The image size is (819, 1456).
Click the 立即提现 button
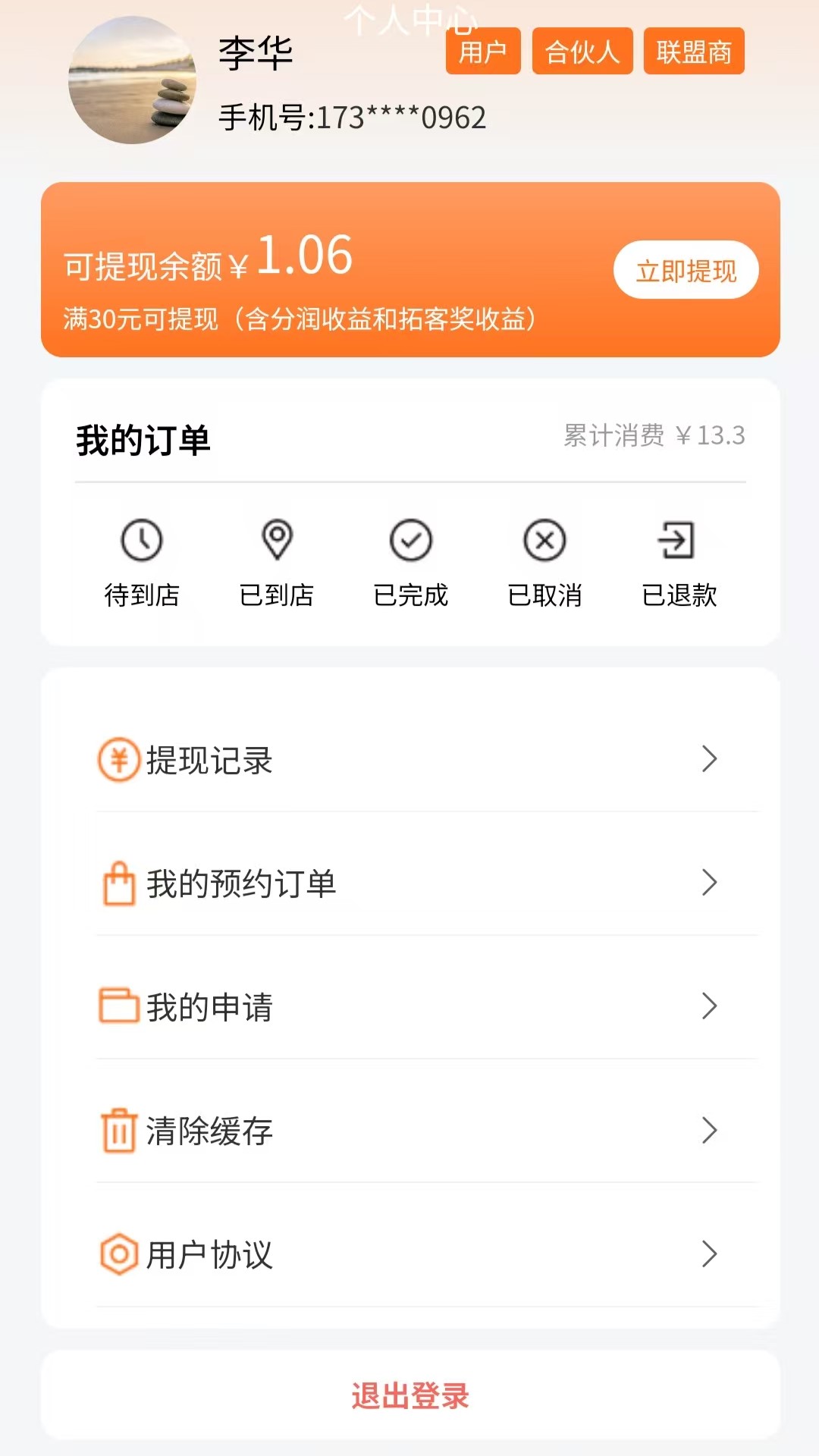tap(686, 269)
